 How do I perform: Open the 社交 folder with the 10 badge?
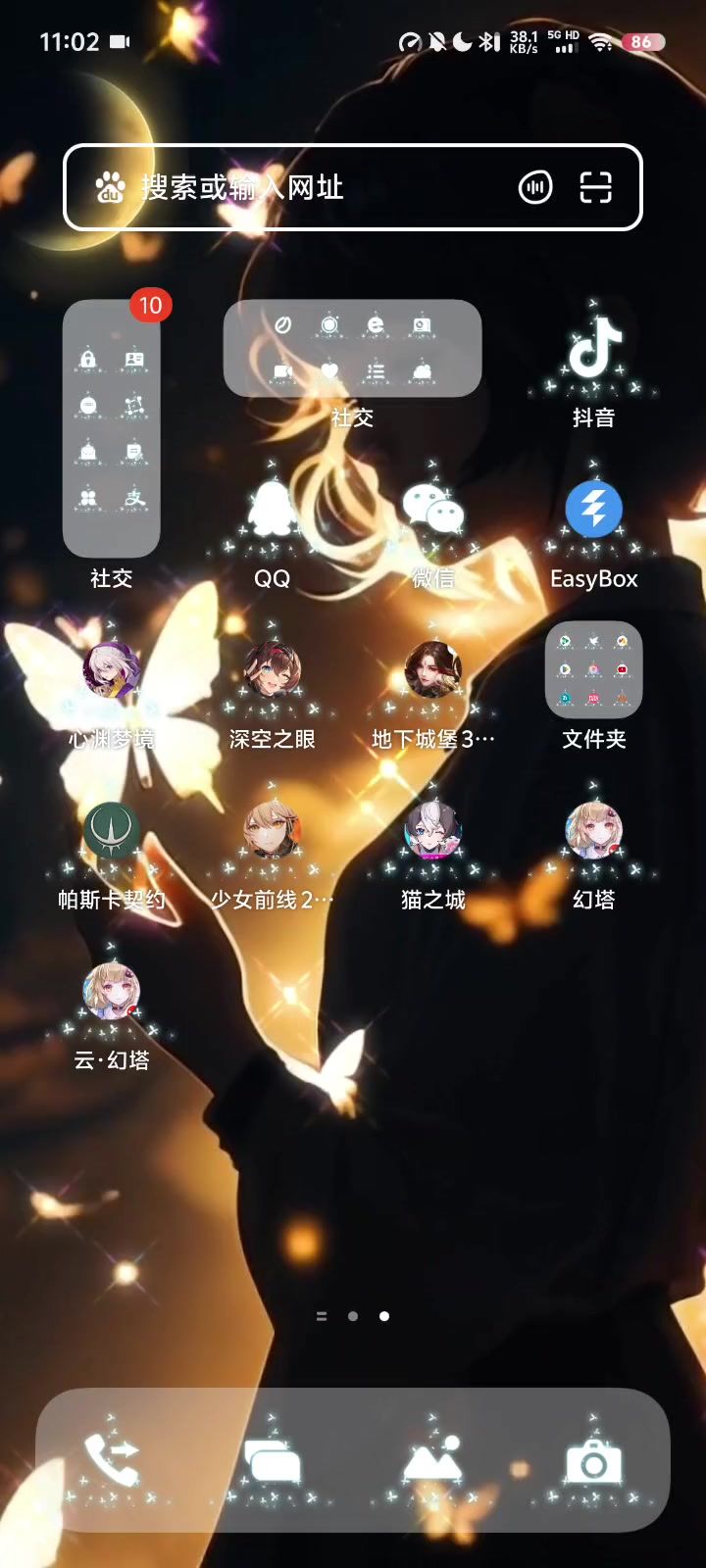coord(111,429)
